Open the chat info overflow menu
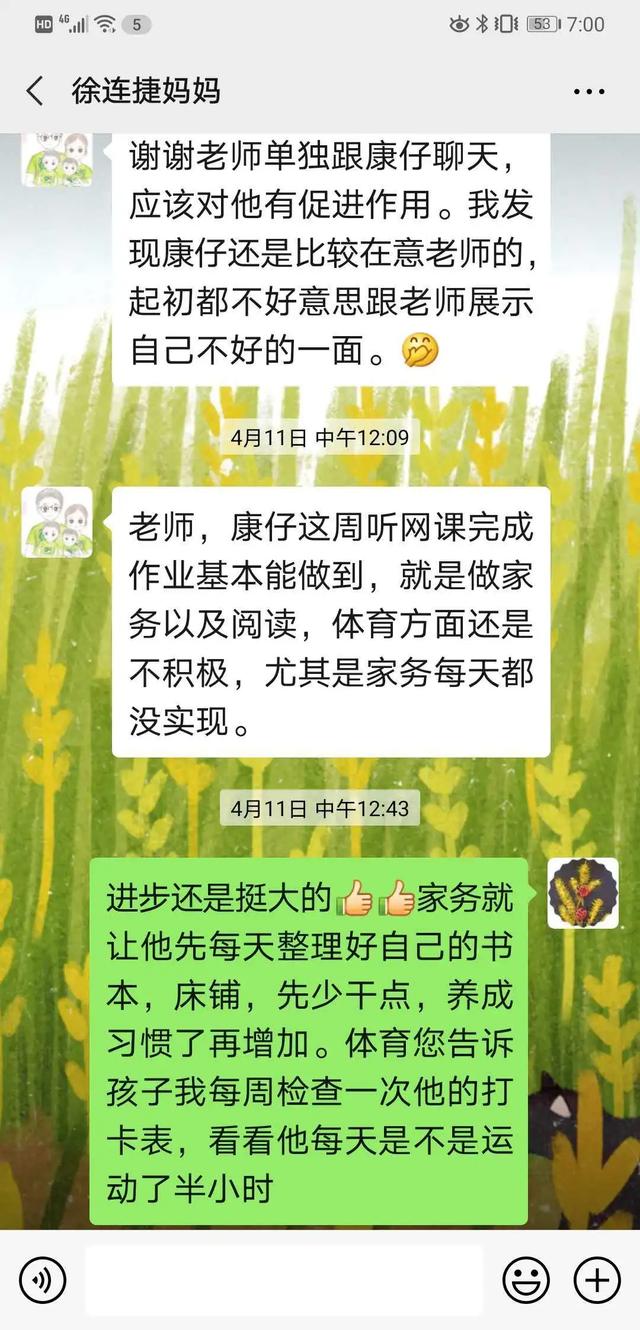Image resolution: width=640 pixels, height=1330 pixels. (x=589, y=91)
